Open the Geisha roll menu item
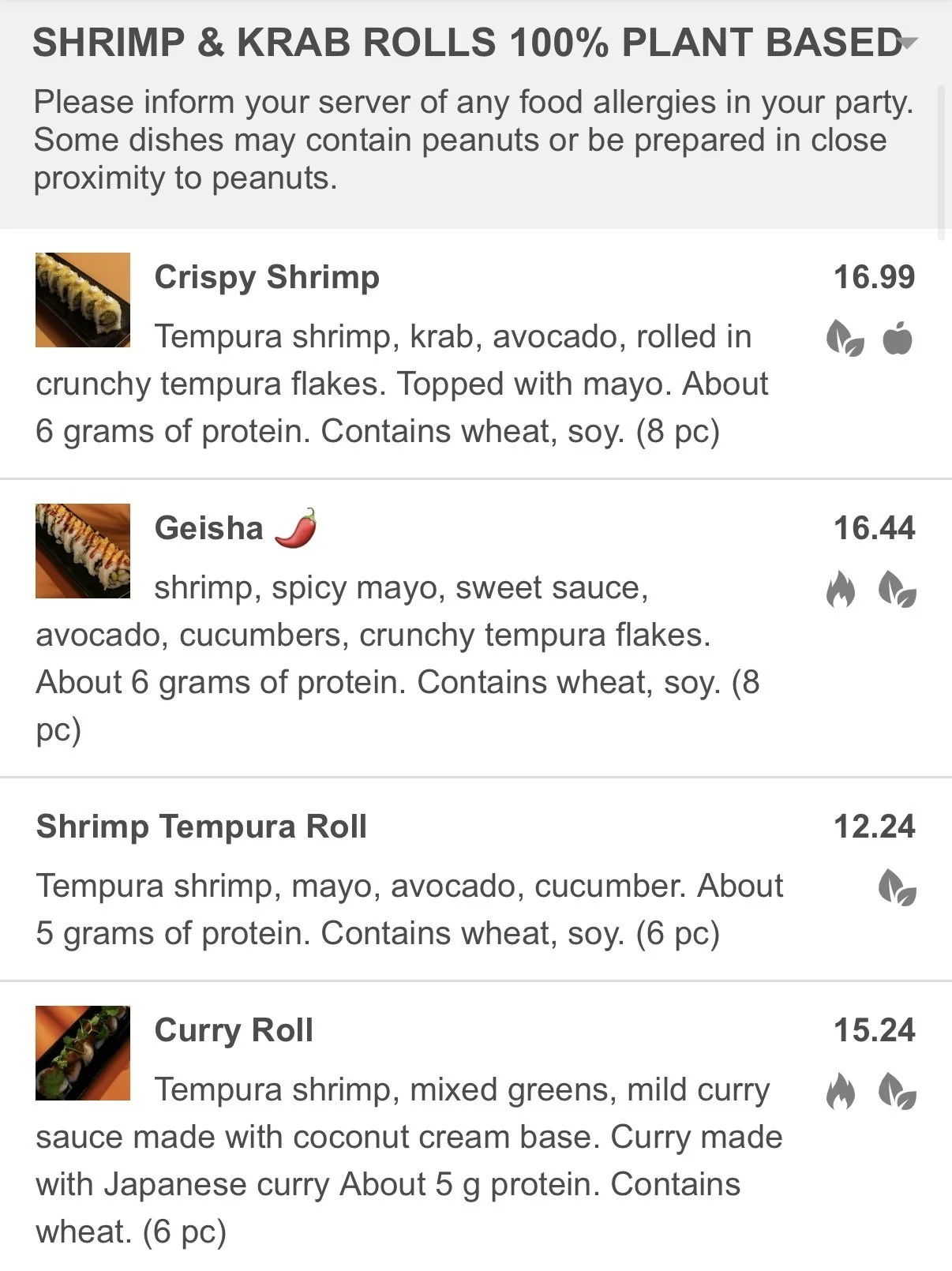Viewport: 952px width, 1271px height. [x=208, y=528]
